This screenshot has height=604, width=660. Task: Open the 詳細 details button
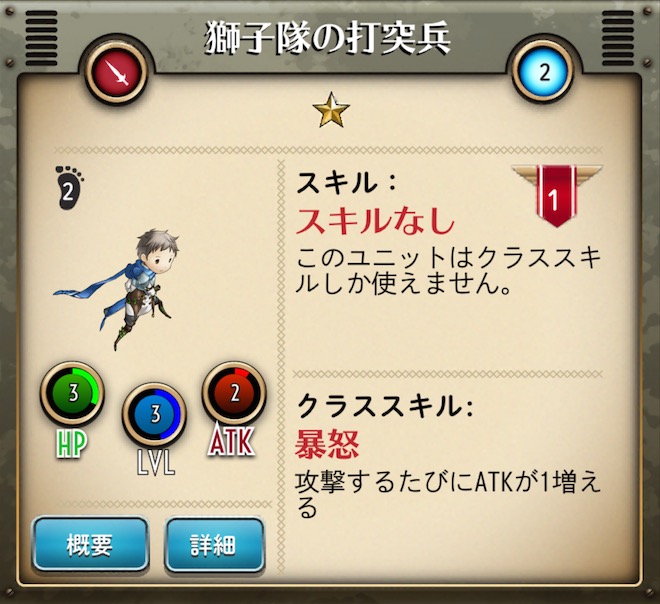(215, 545)
